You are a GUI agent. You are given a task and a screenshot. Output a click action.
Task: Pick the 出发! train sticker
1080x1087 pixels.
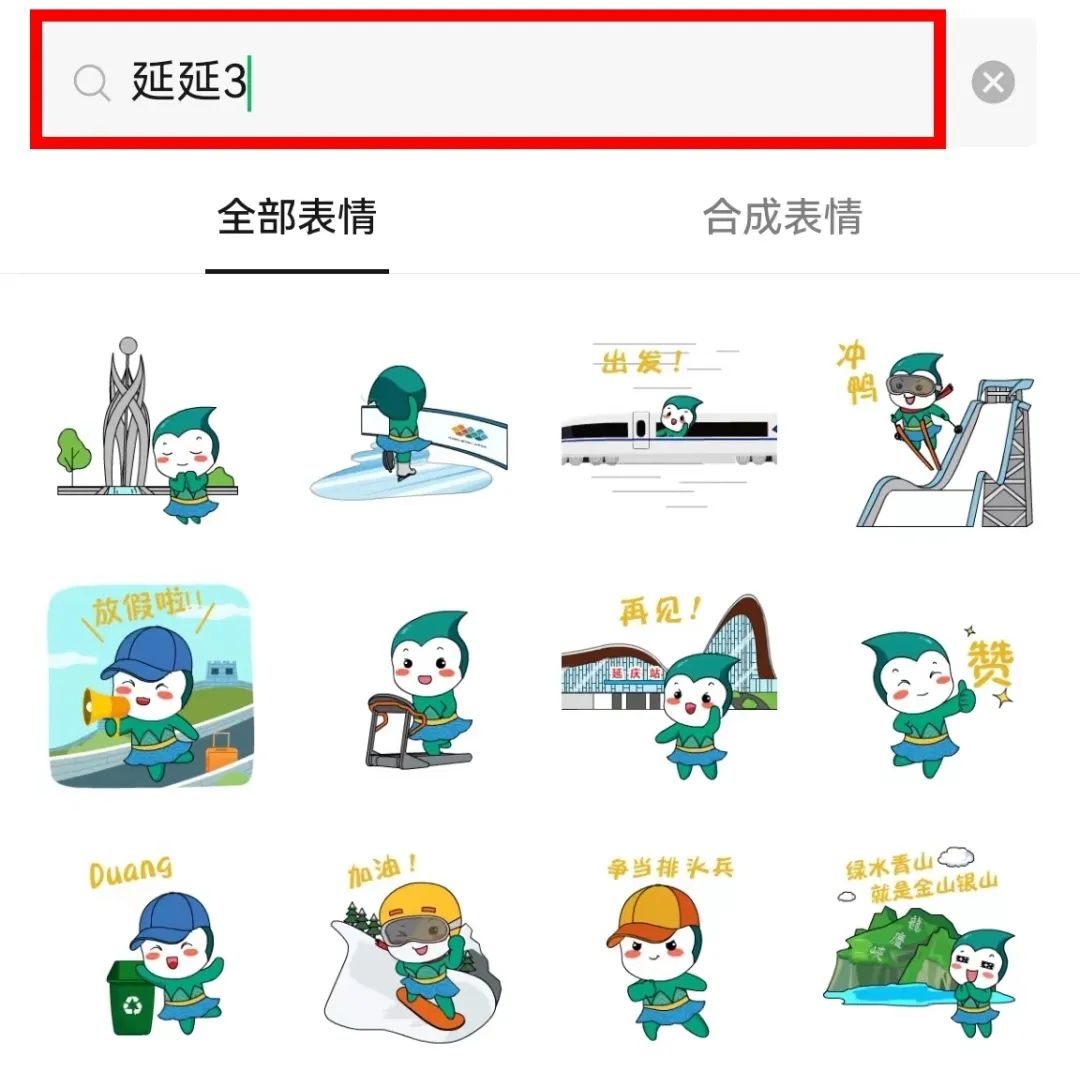click(x=669, y=420)
